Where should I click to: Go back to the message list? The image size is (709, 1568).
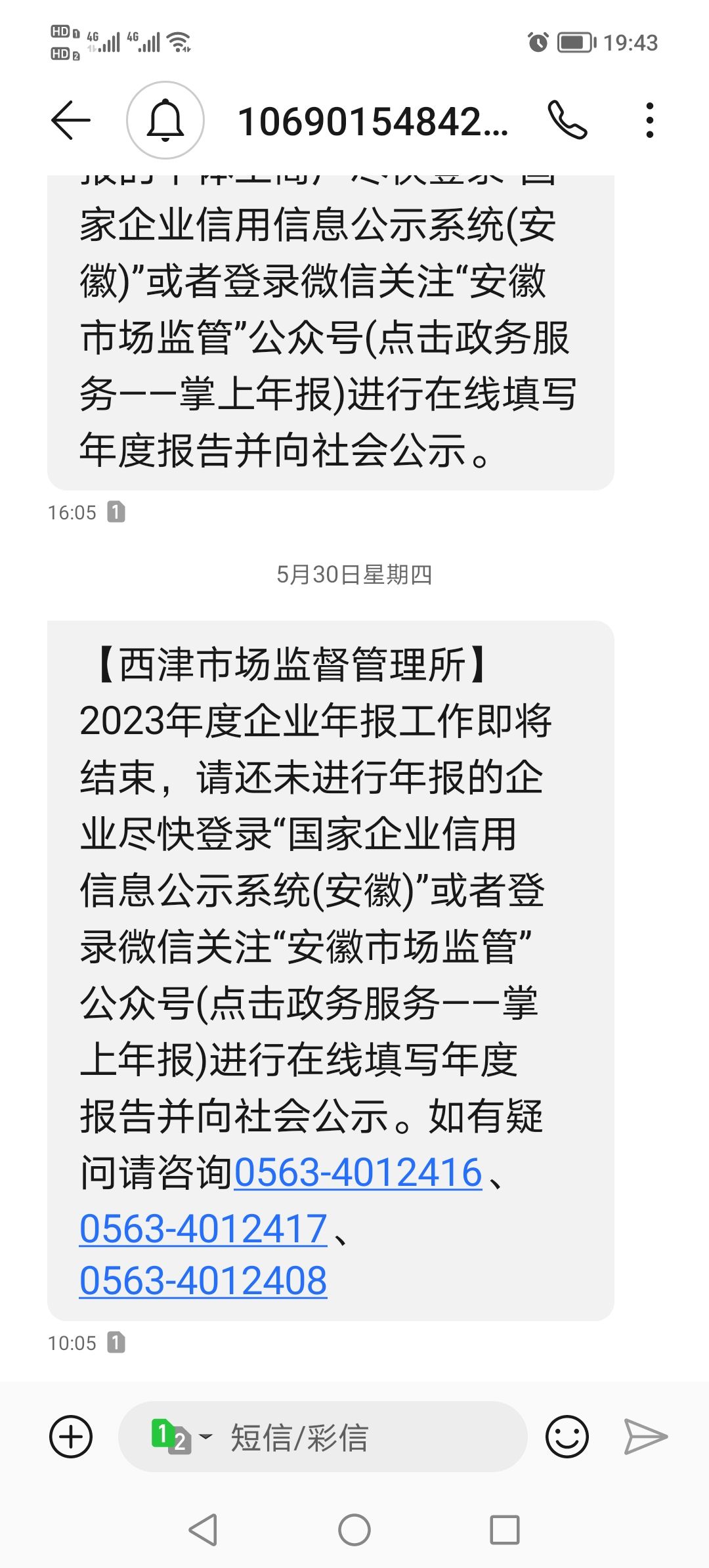(70, 121)
